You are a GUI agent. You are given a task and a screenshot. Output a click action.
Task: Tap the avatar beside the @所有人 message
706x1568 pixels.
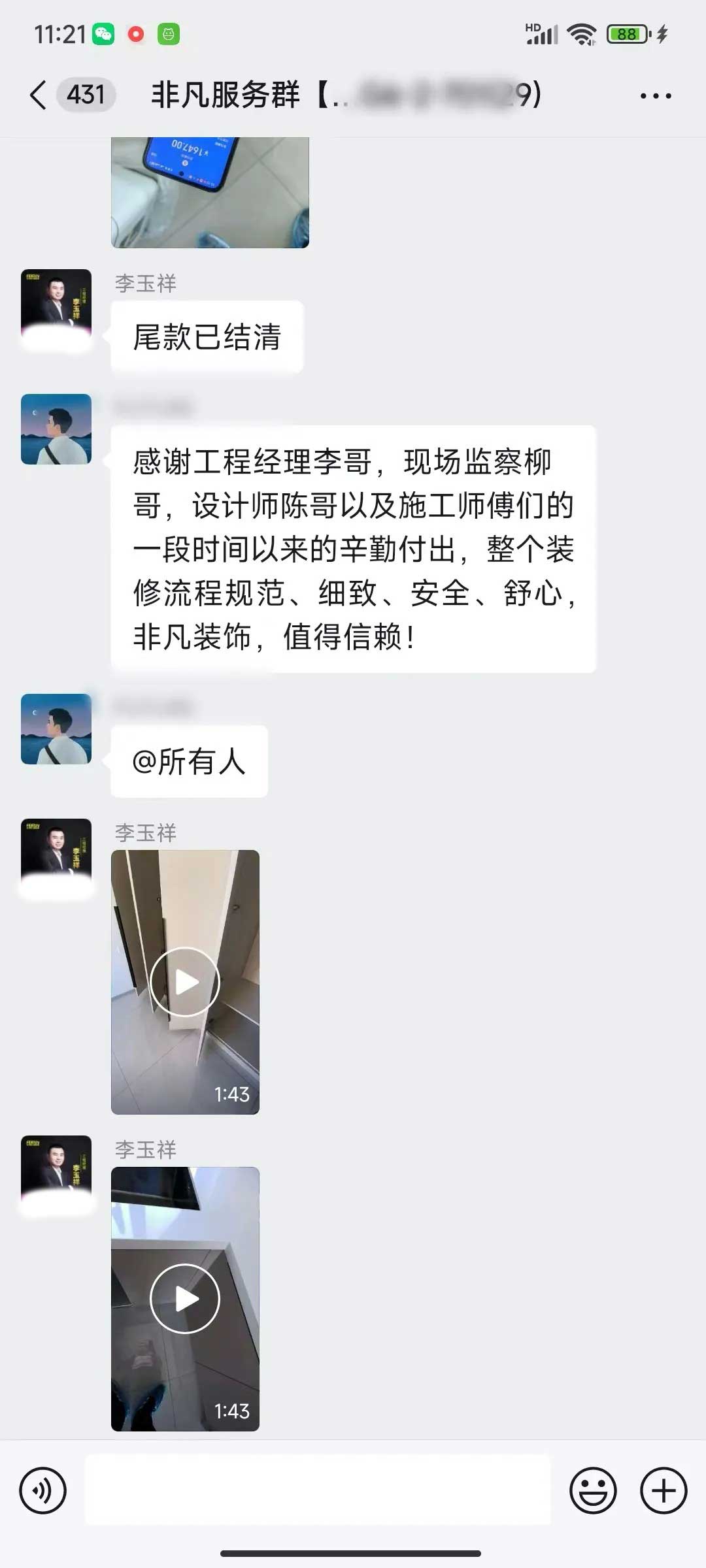56,729
